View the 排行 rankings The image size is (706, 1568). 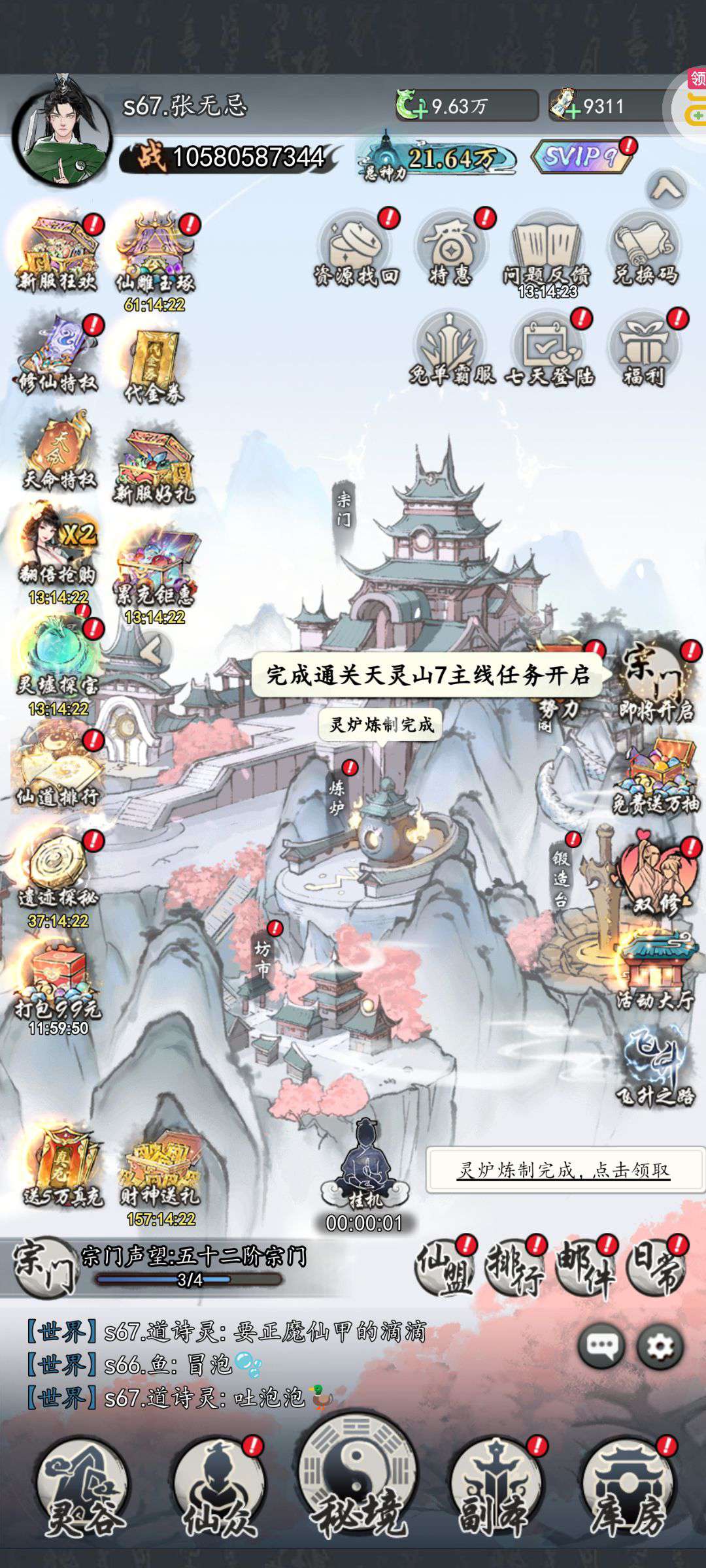(x=516, y=1267)
